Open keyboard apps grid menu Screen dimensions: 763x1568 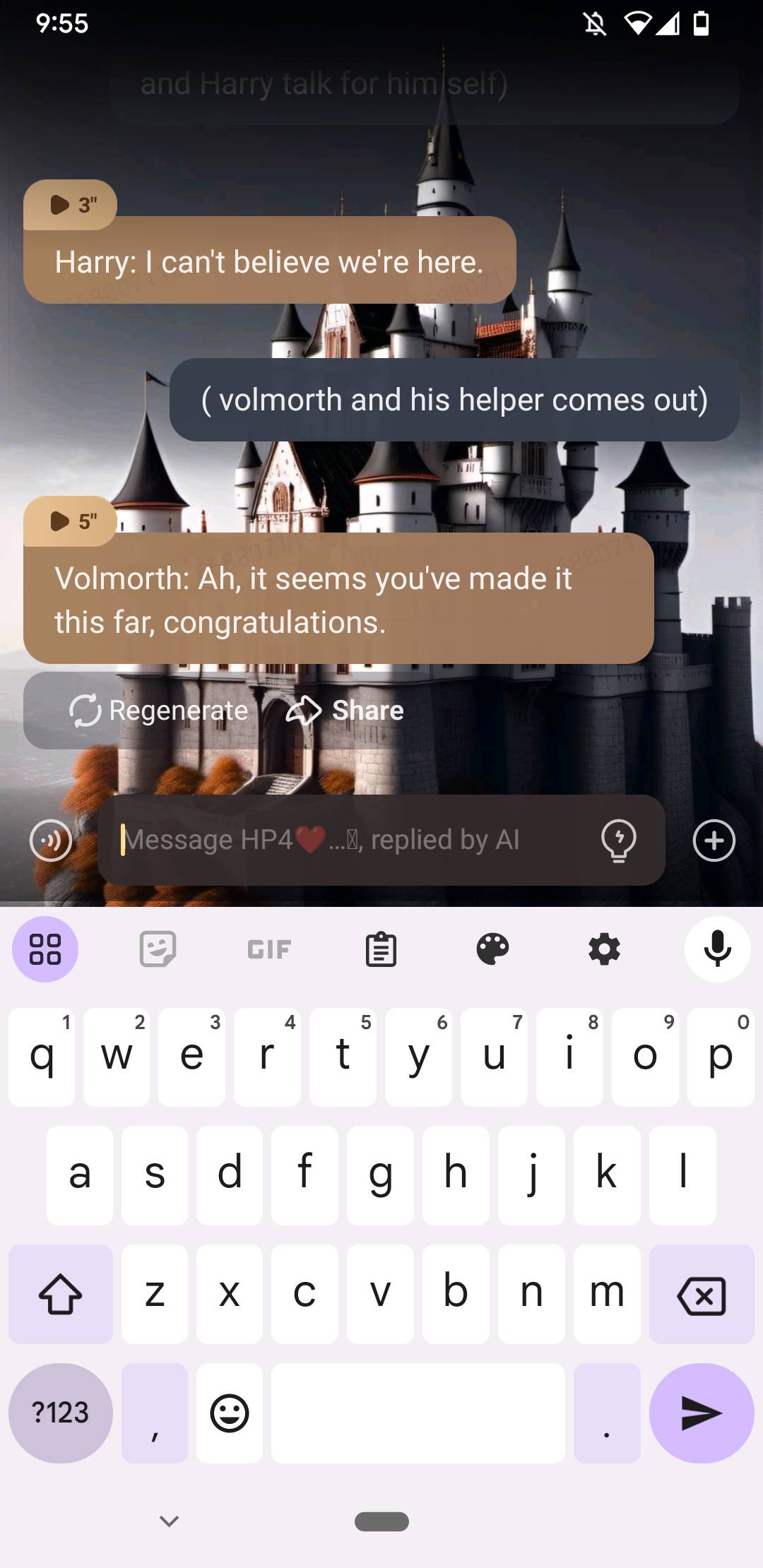[x=45, y=949]
